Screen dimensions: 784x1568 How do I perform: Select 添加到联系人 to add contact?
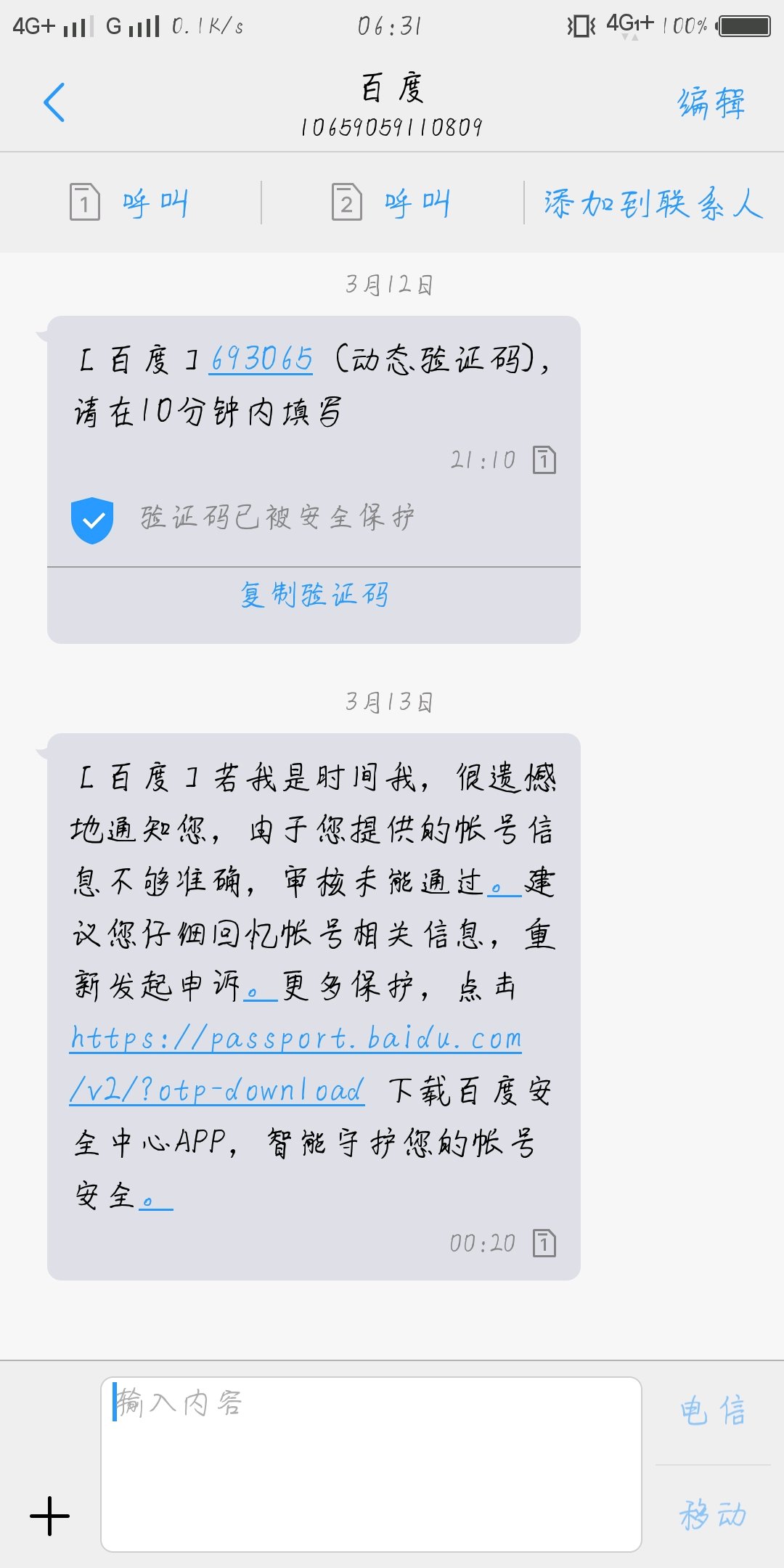653,203
